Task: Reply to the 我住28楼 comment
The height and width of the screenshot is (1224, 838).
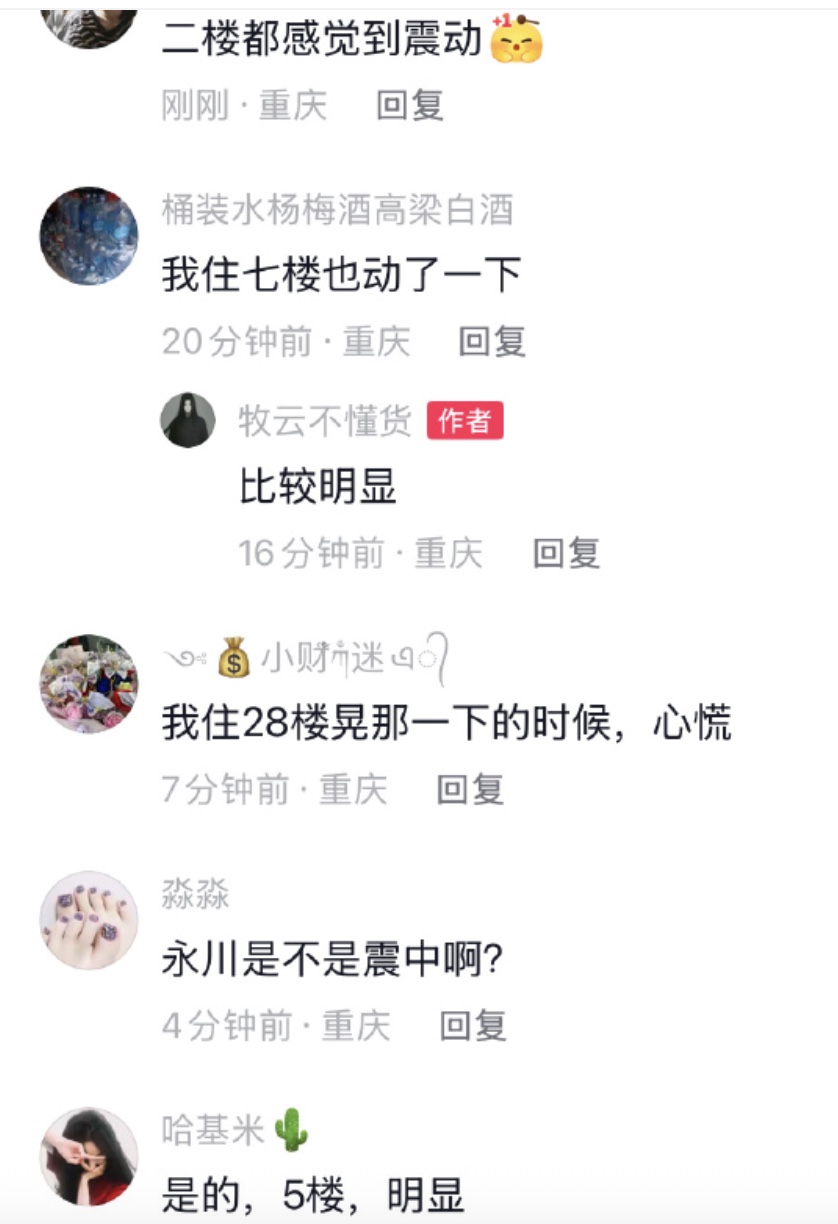Action: click(470, 790)
